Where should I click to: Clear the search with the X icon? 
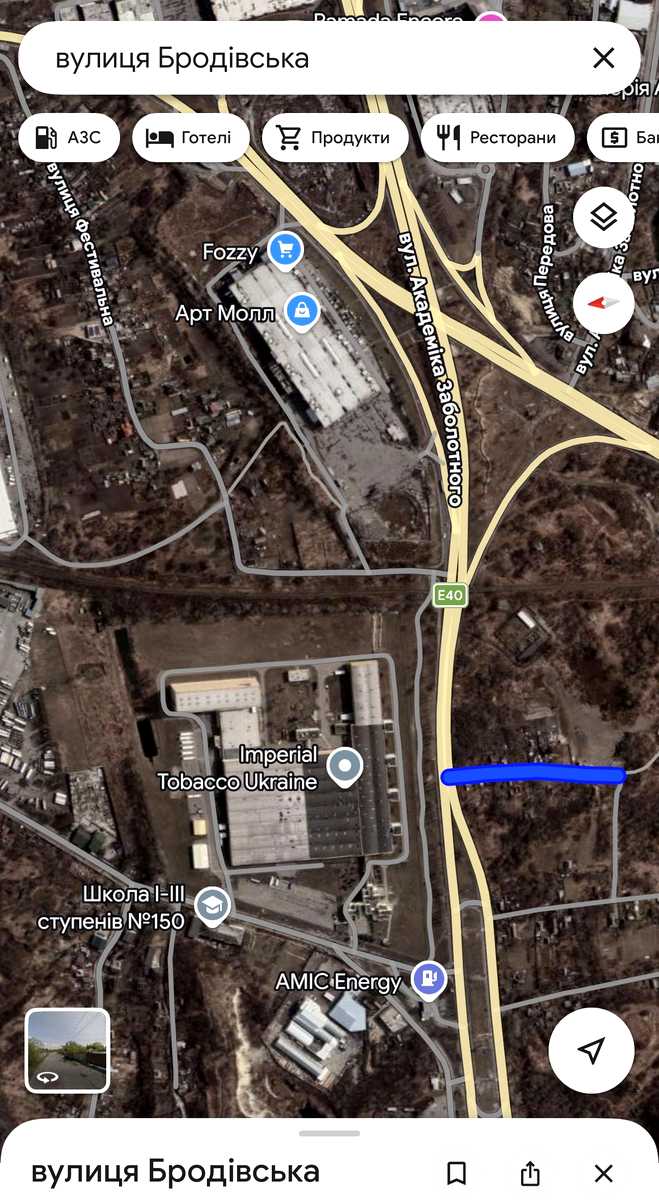click(x=603, y=58)
